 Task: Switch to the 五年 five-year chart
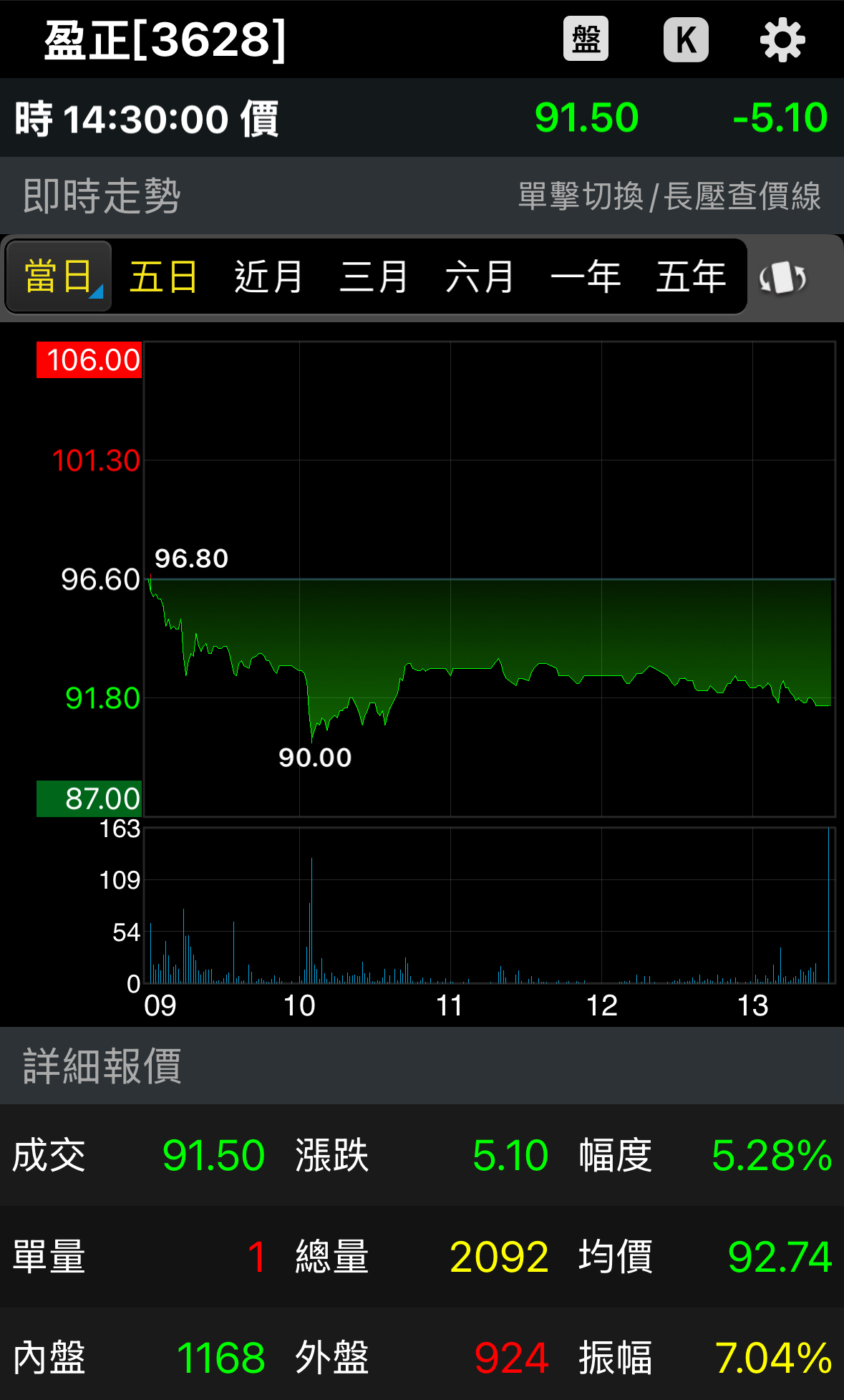[691, 277]
